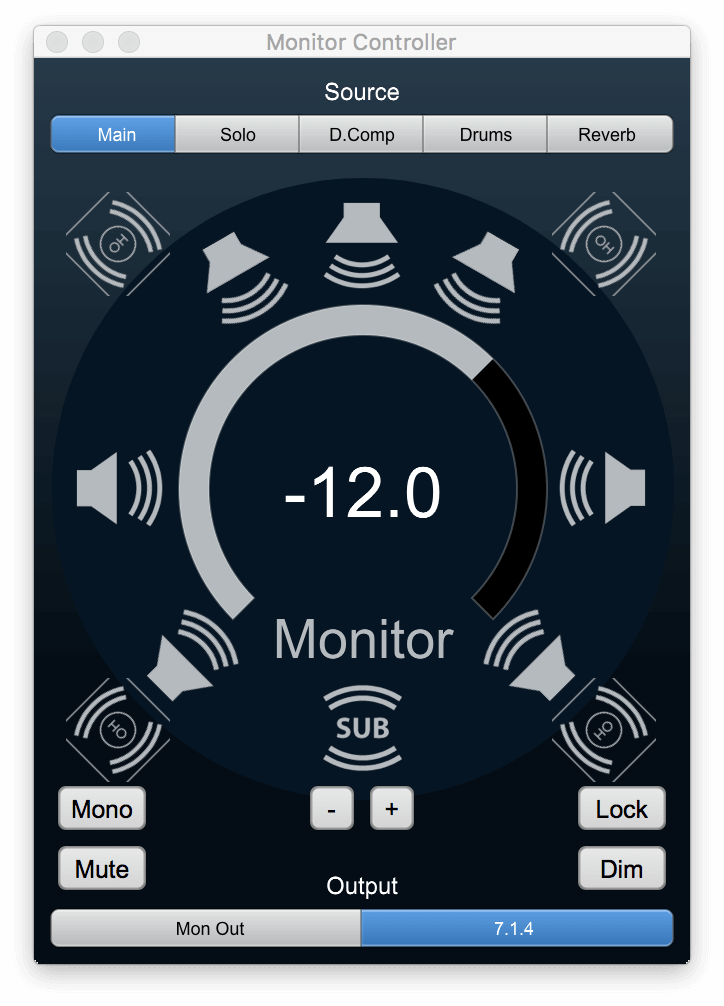The height and width of the screenshot is (1006, 724).
Task: Choose the D.Comp source
Action: coord(361,134)
